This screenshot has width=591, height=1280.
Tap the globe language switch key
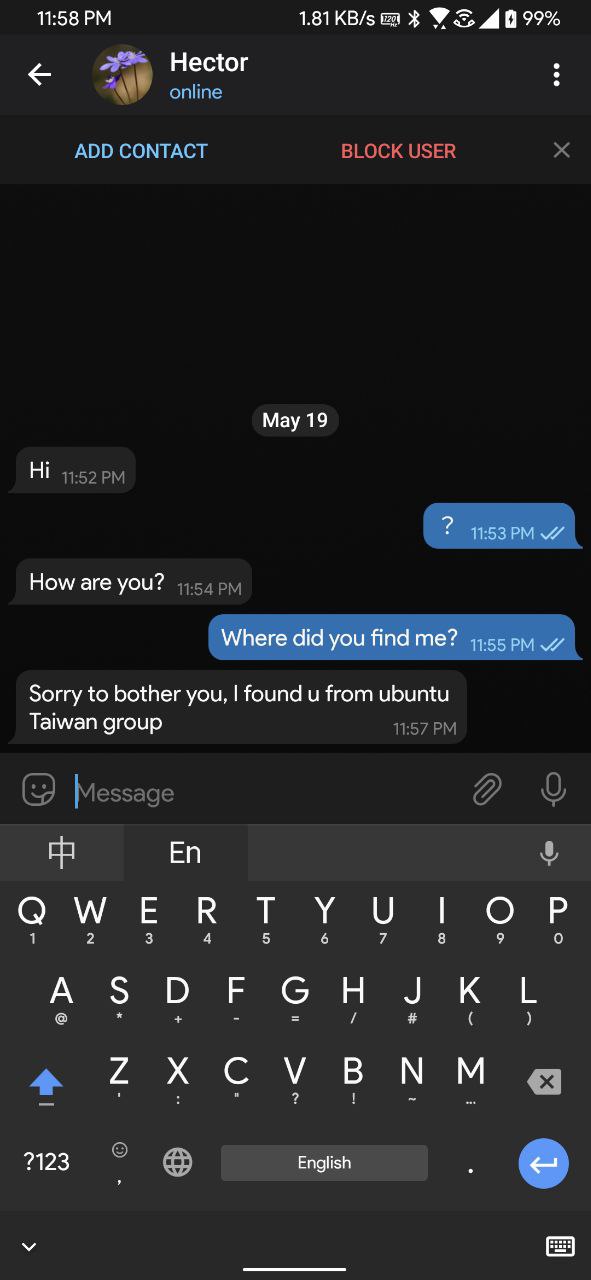point(177,1162)
